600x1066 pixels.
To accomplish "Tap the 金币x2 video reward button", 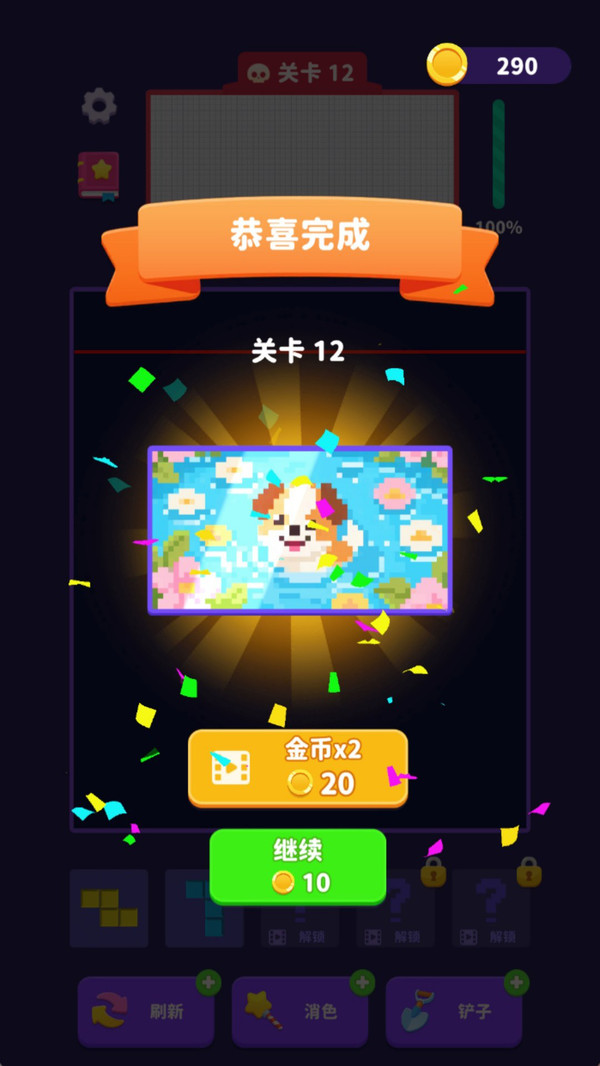I will (x=298, y=768).
